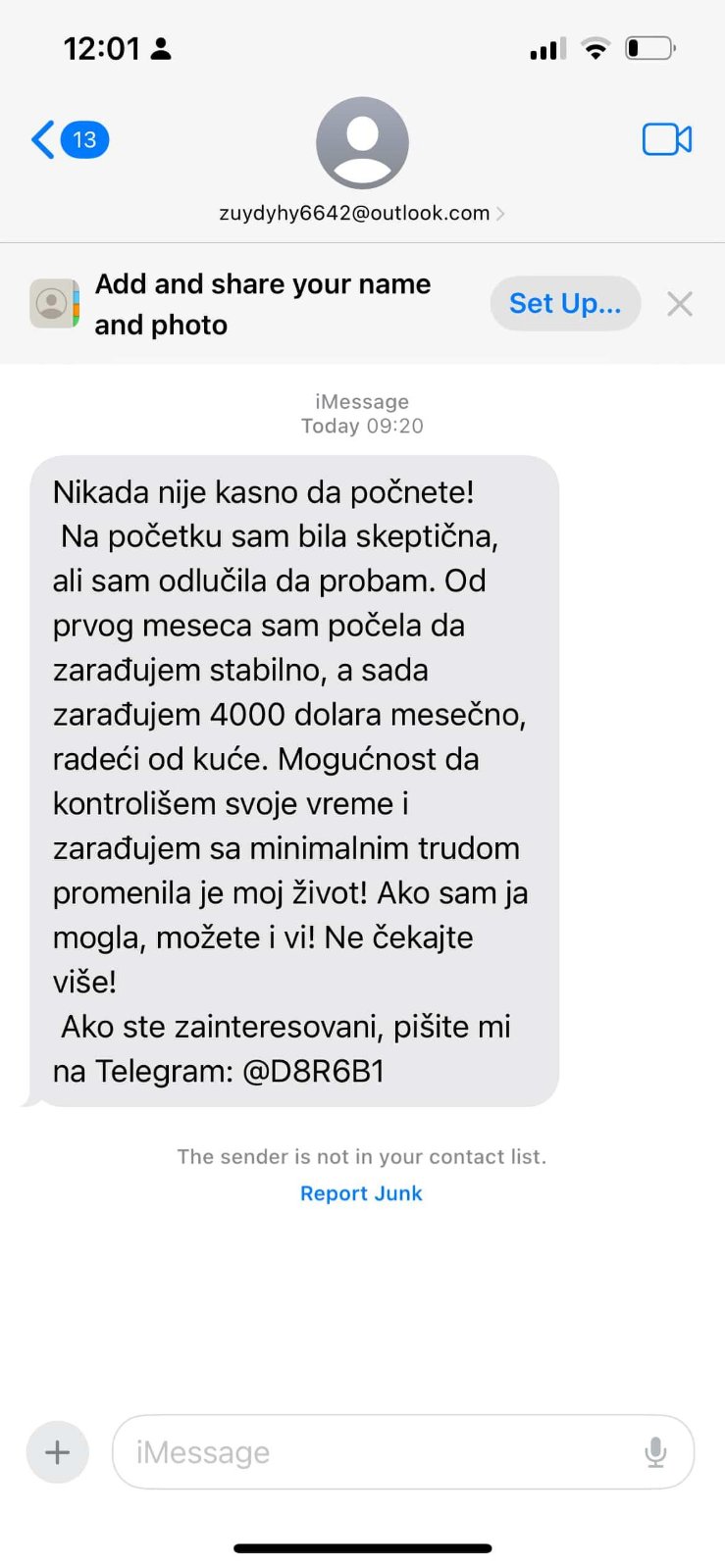Start a FaceTime video call
The width and height of the screenshot is (725, 1568).
[666, 140]
